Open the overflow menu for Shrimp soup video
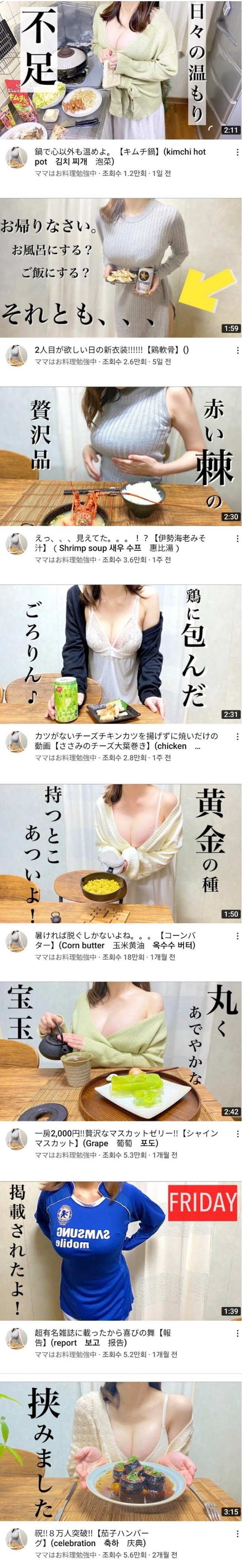This screenshot has height=1568, width=242. coord(236,539)
